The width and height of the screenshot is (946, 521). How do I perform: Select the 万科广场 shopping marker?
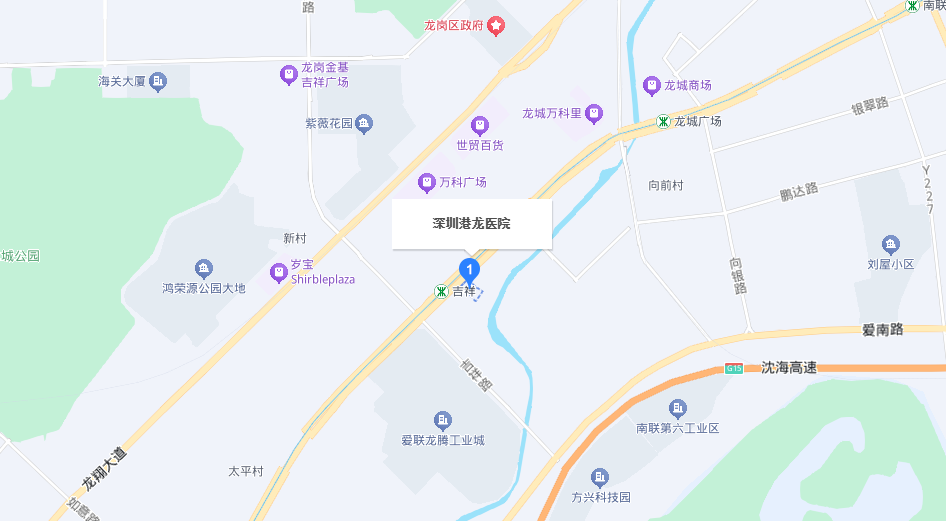(427, 183)
